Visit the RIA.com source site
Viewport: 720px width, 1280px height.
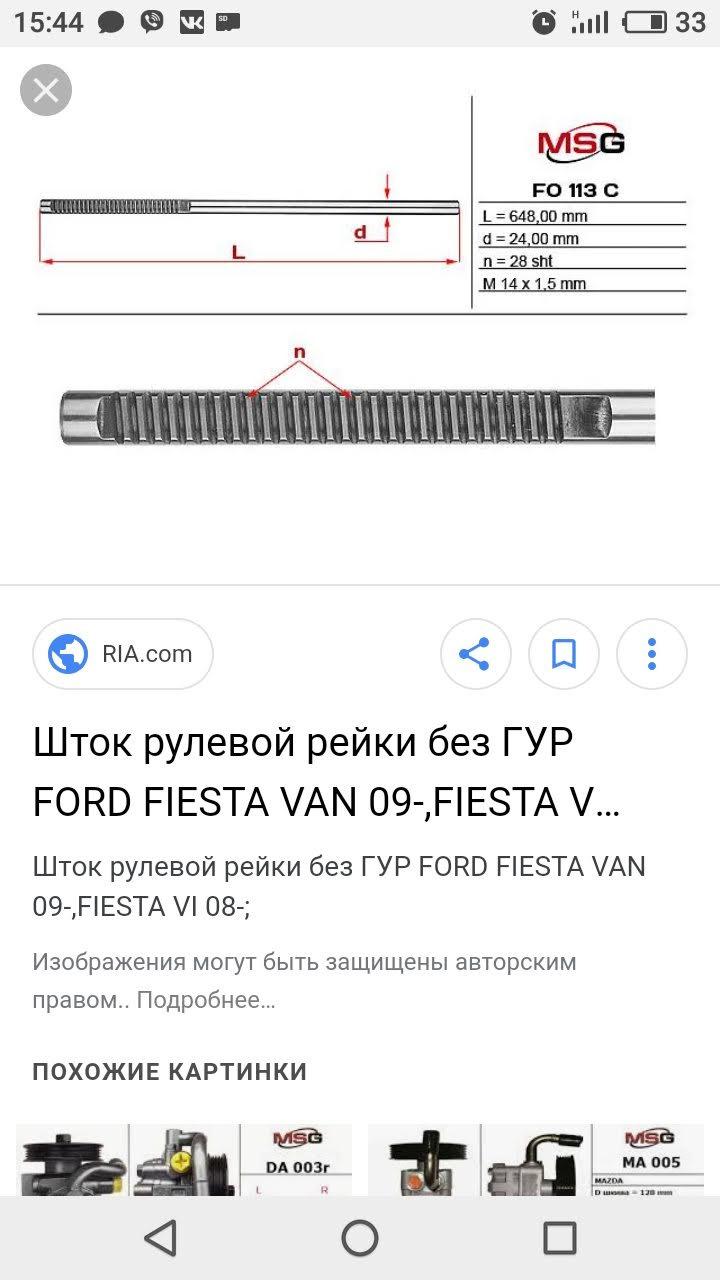123,654
